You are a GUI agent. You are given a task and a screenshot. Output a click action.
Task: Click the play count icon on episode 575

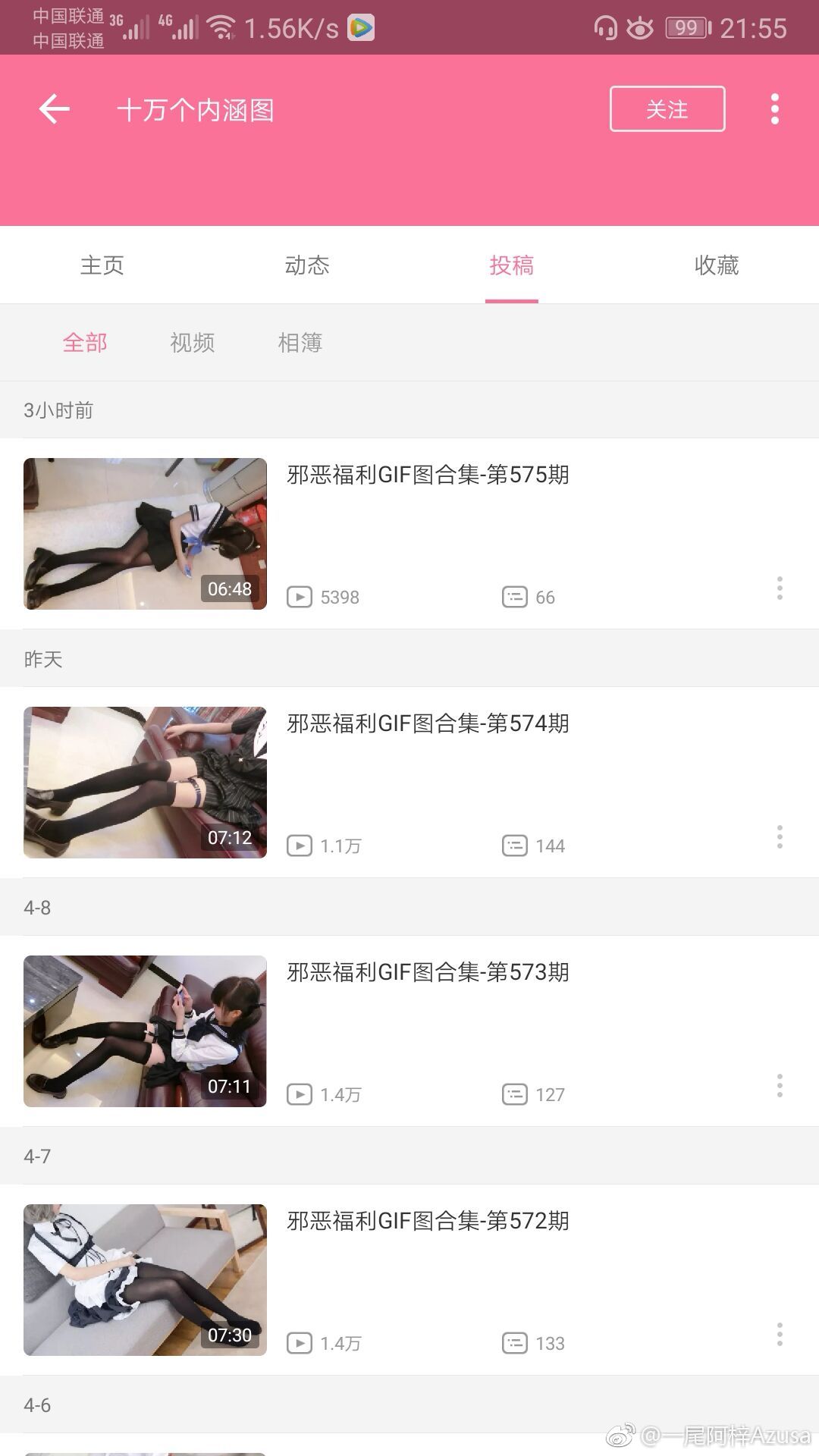pyautogui.click(x=300, y=597)
